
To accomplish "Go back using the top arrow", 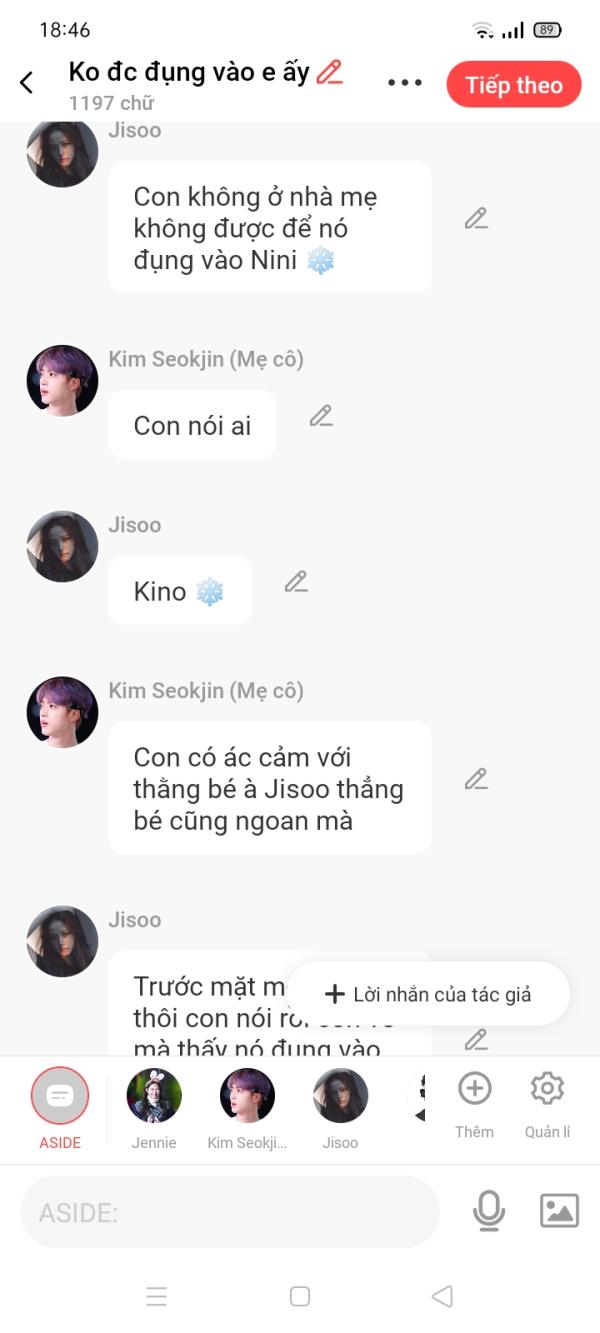I will coord(27,83).
